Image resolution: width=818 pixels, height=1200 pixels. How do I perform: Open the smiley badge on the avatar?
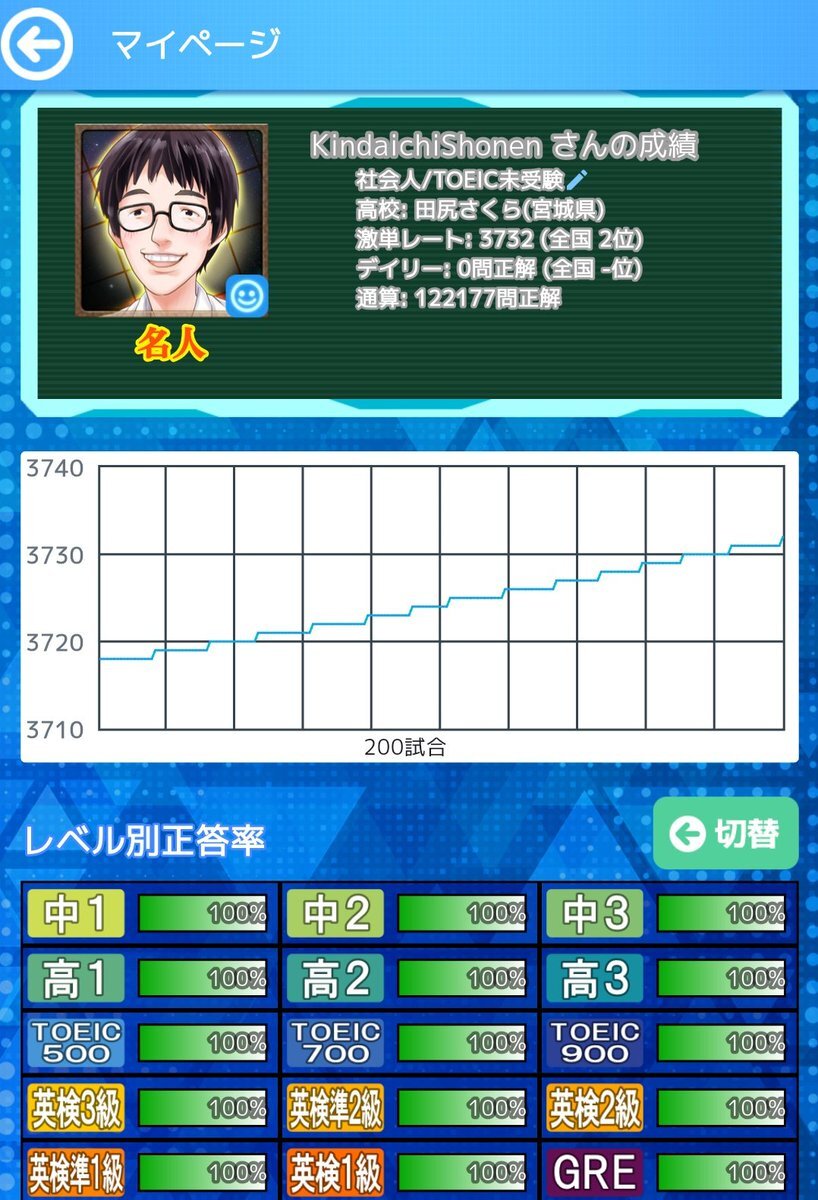246,296
